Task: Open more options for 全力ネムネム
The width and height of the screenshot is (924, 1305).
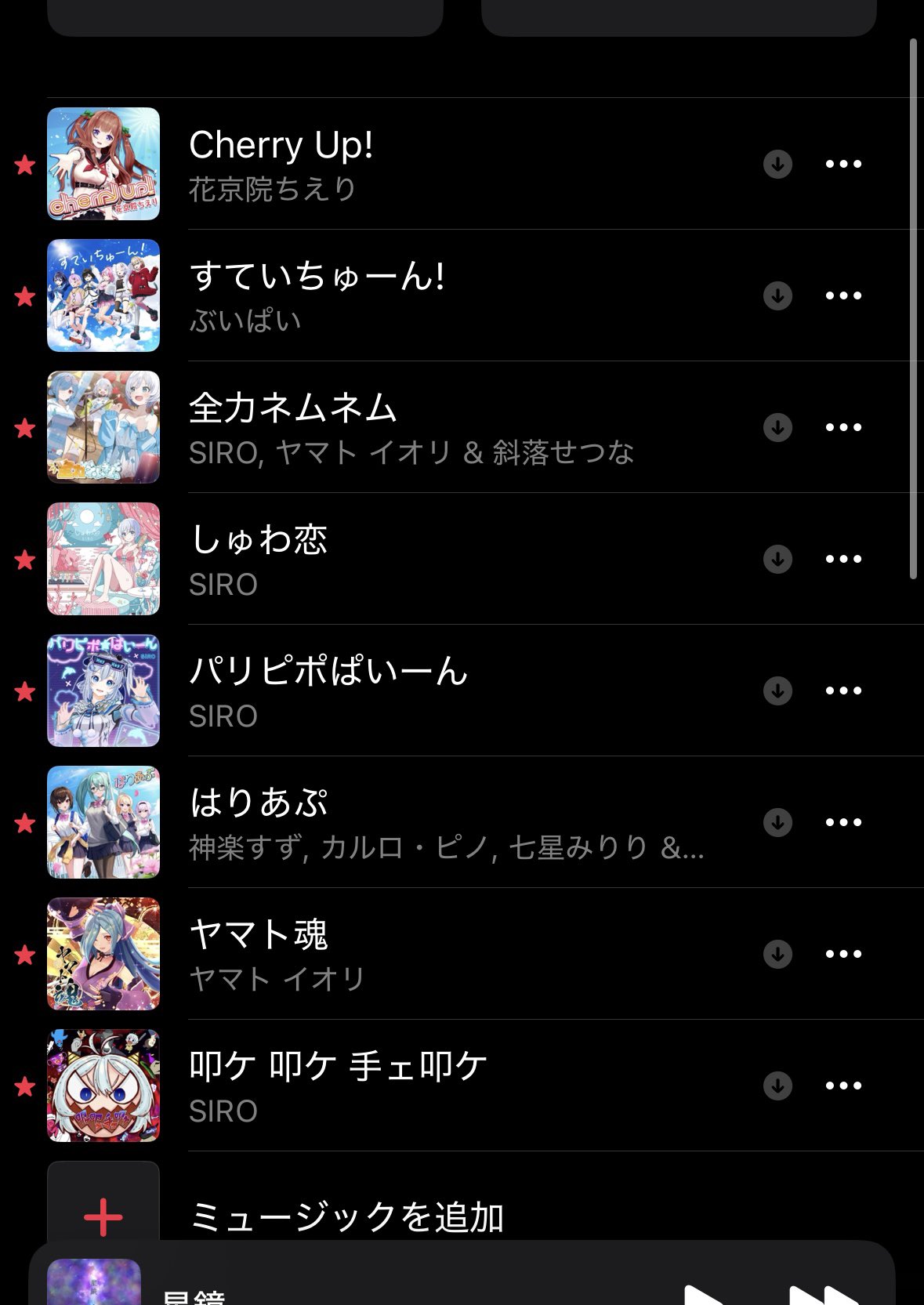Action: [843, 427]
